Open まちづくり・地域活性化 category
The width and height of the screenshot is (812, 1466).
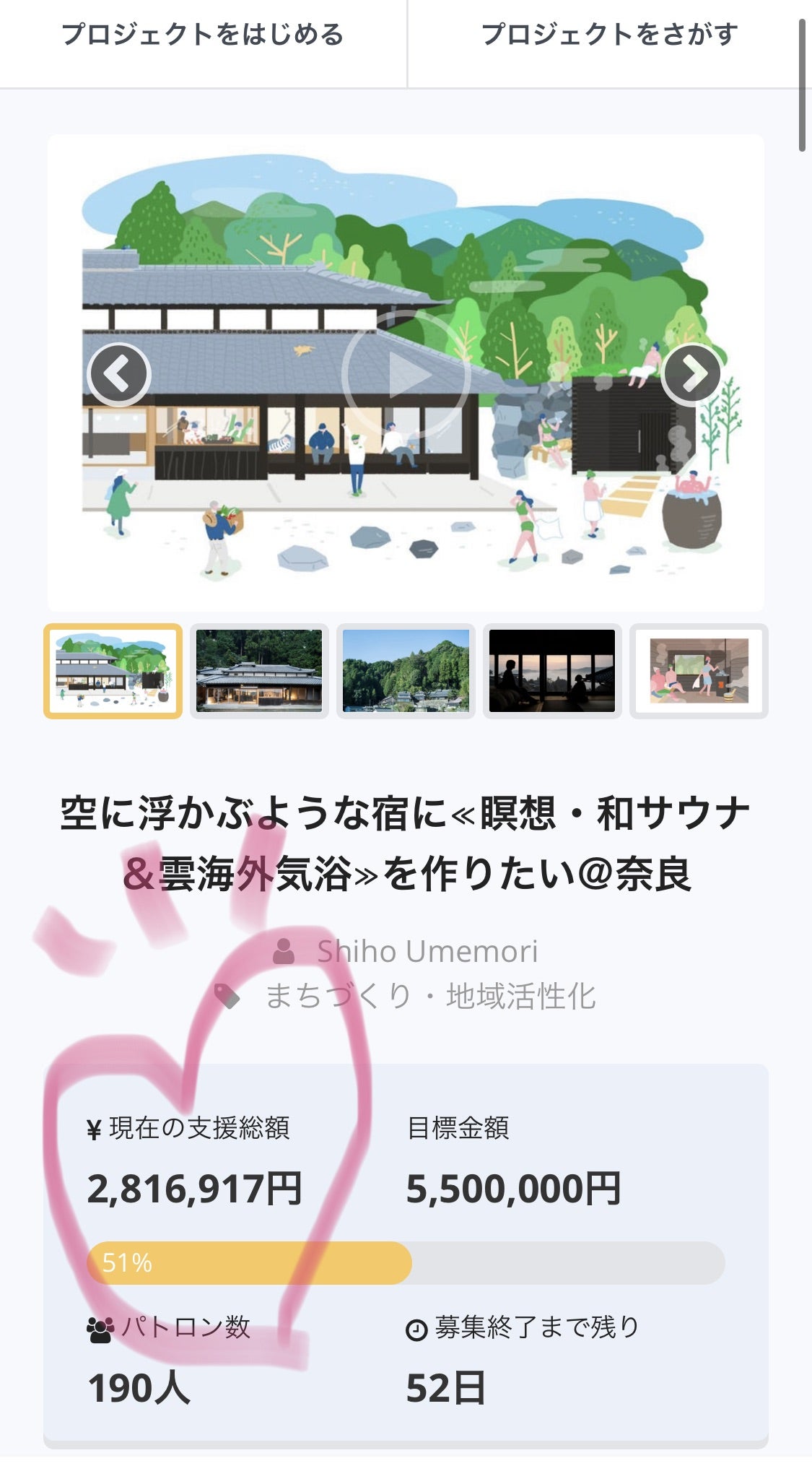[430, 997]
